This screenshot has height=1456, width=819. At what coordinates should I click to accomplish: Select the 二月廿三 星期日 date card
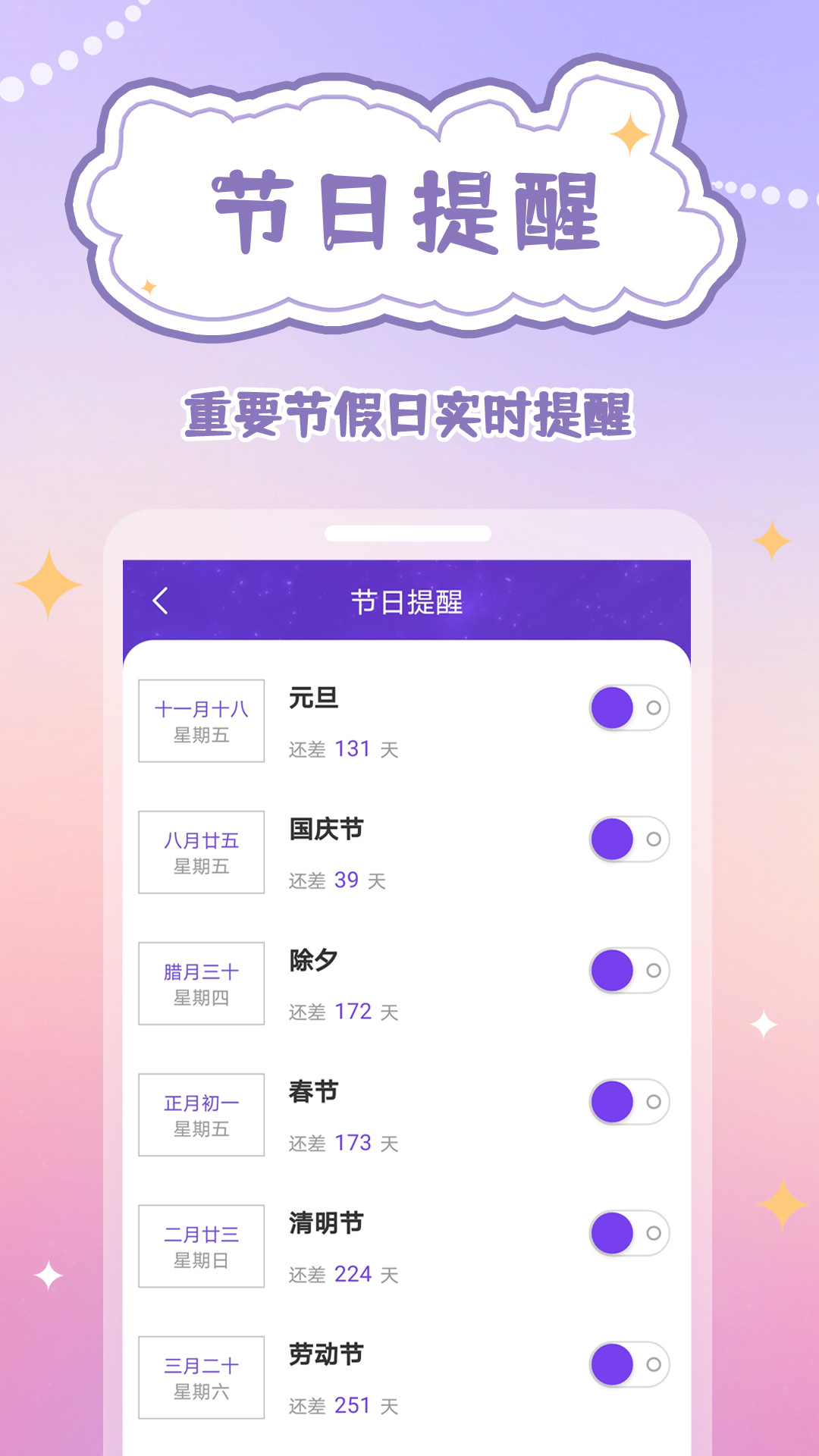[200, 1246]
